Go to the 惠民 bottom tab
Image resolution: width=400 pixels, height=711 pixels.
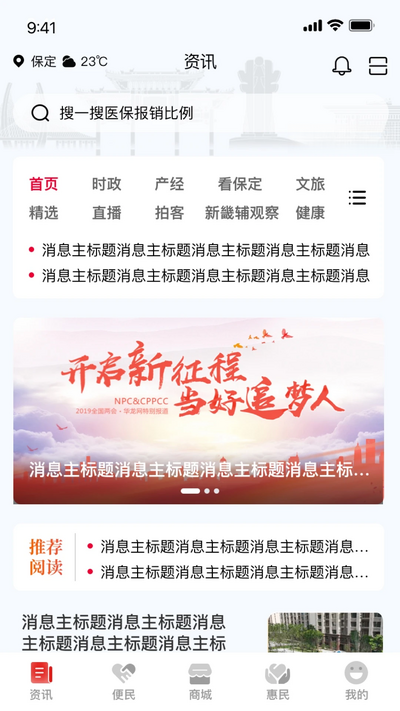(x=278, y=682)
